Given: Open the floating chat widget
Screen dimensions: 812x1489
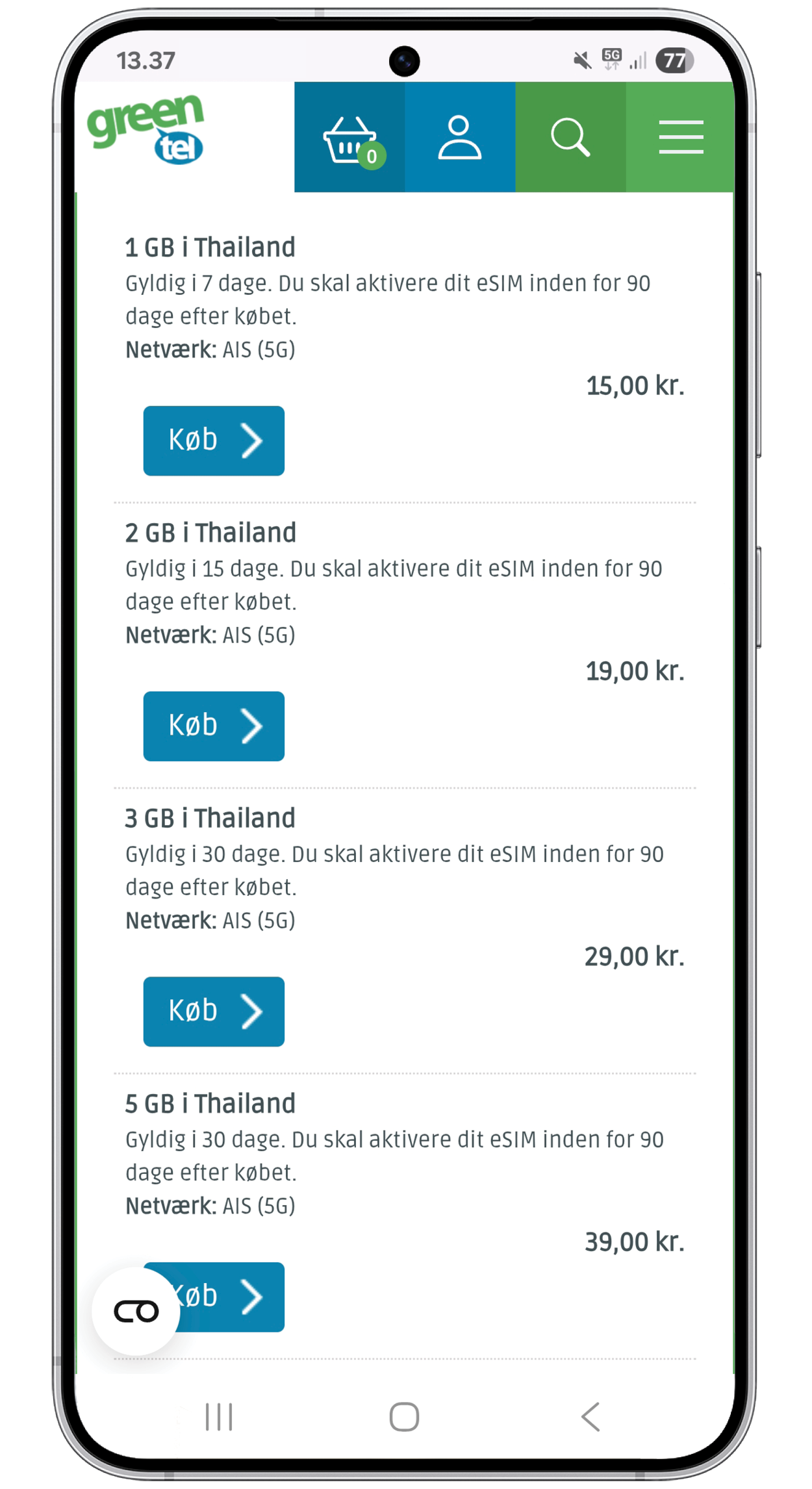Looking at the screenshot, I should [136, 1311].
